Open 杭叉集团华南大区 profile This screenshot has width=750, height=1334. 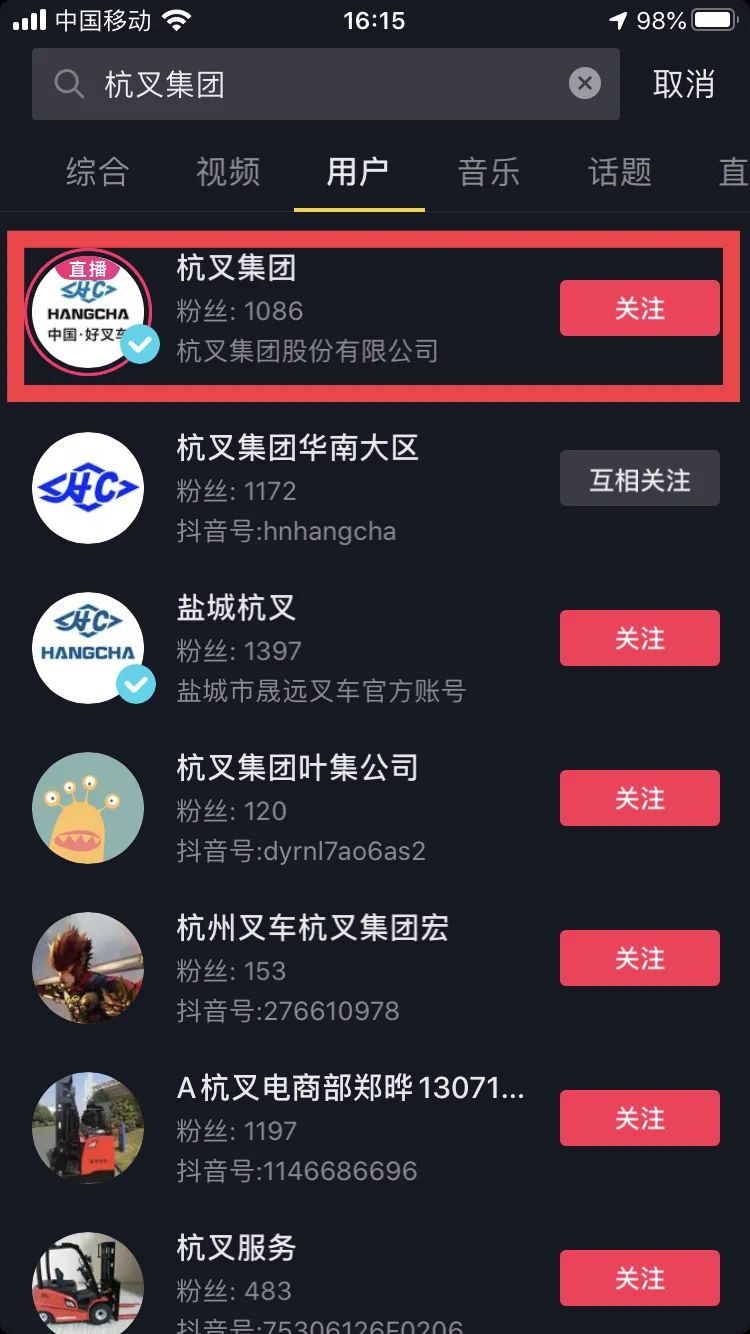tap(297, 448)
